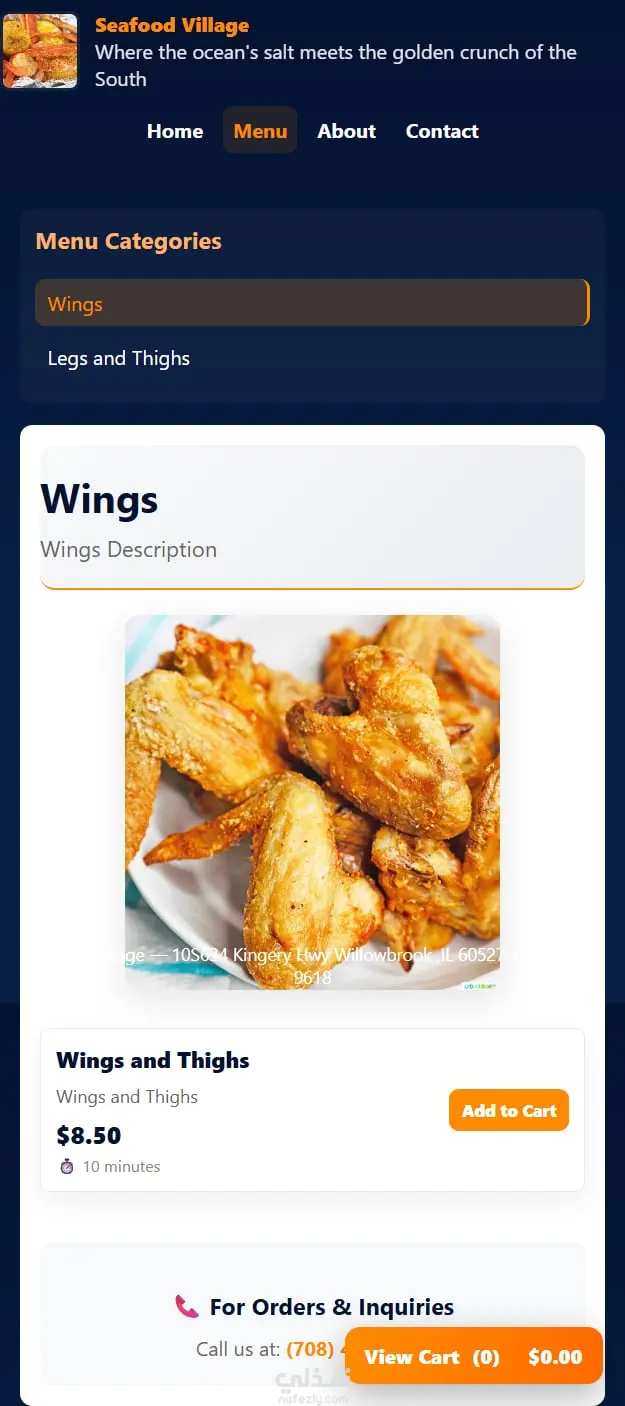Switch to Legs and Thighs category
Screen dimensions: 625x1406
click(x=119, y=358)
